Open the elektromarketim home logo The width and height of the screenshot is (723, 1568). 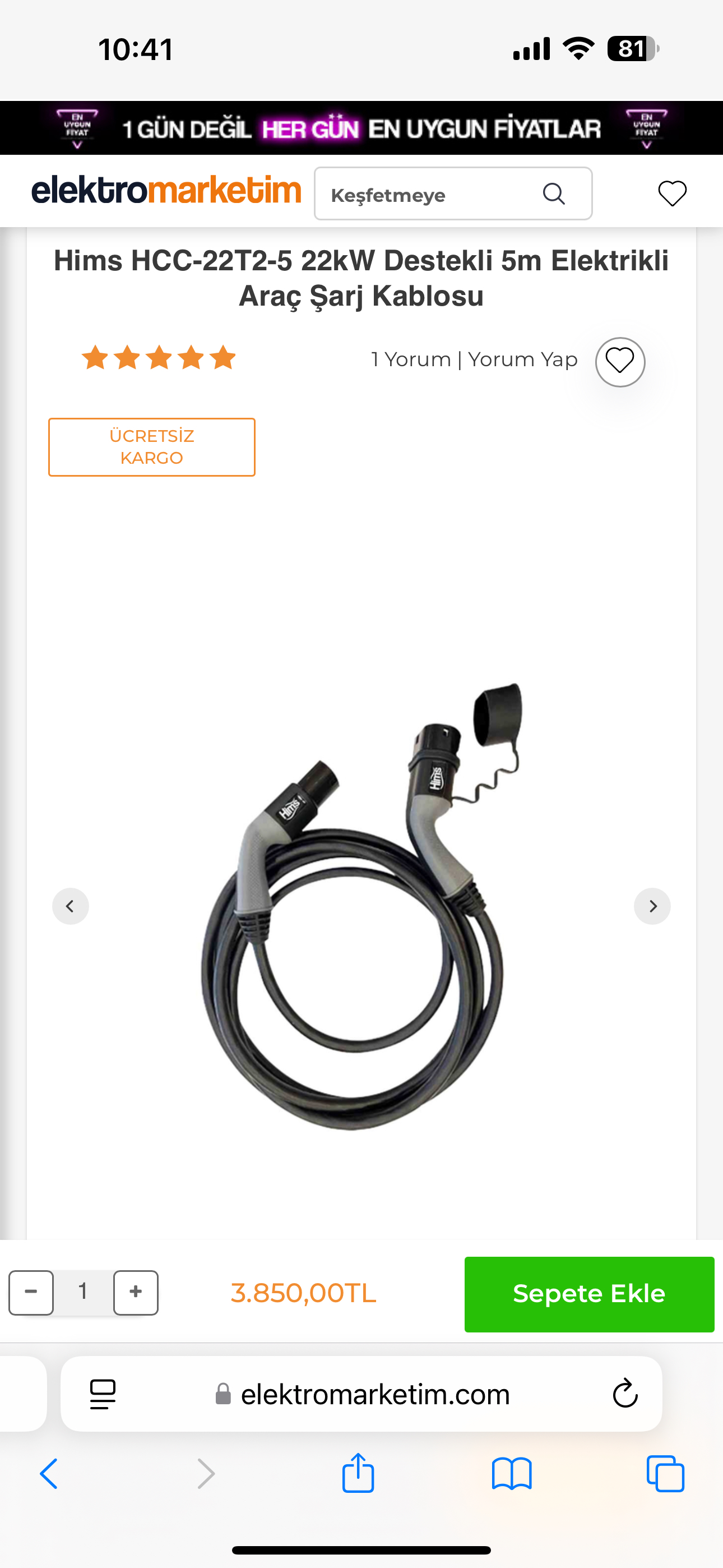pyautogui.click(x=166, y=191)
